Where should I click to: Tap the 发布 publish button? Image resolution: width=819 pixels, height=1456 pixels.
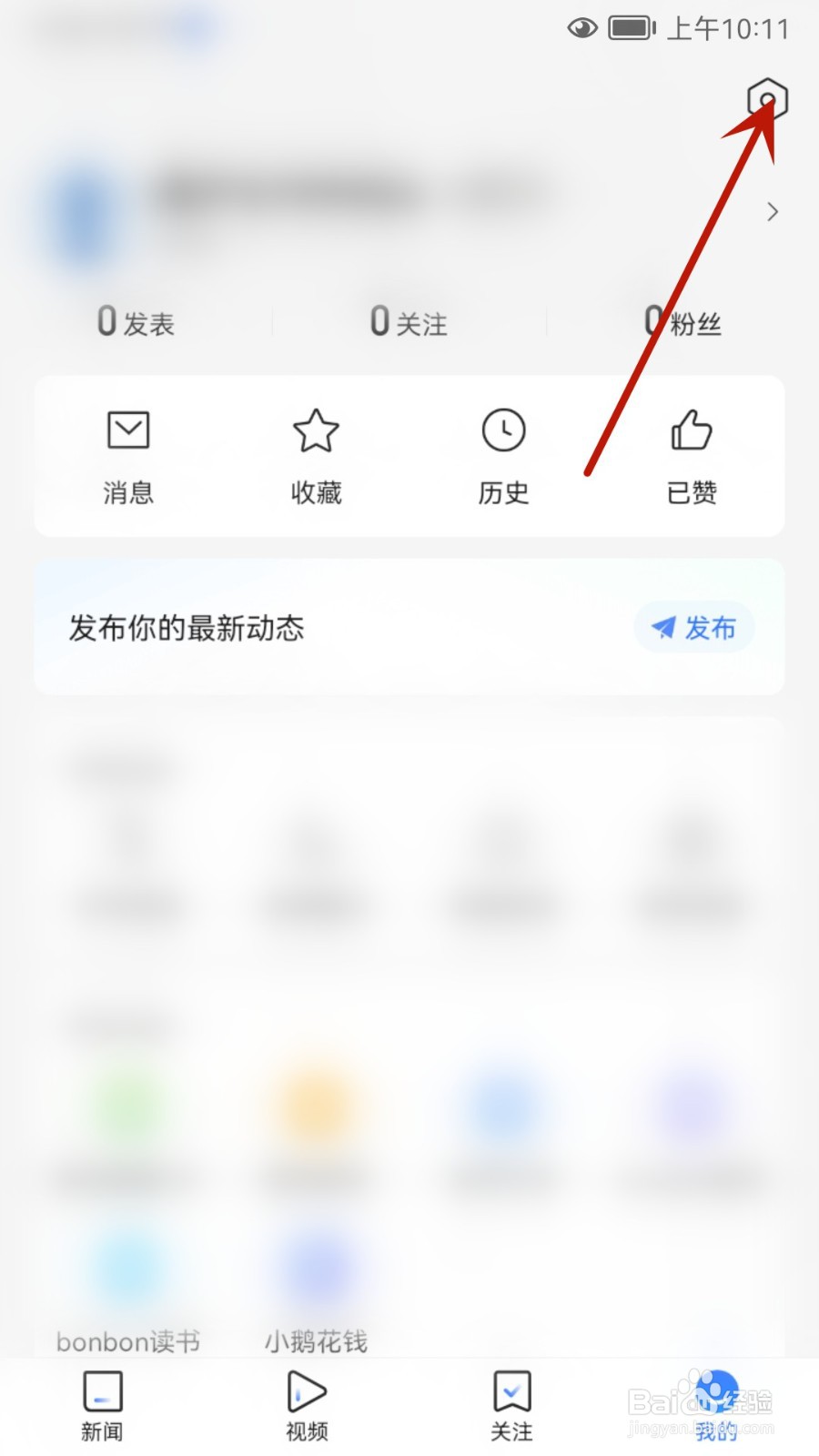[693, 628]
